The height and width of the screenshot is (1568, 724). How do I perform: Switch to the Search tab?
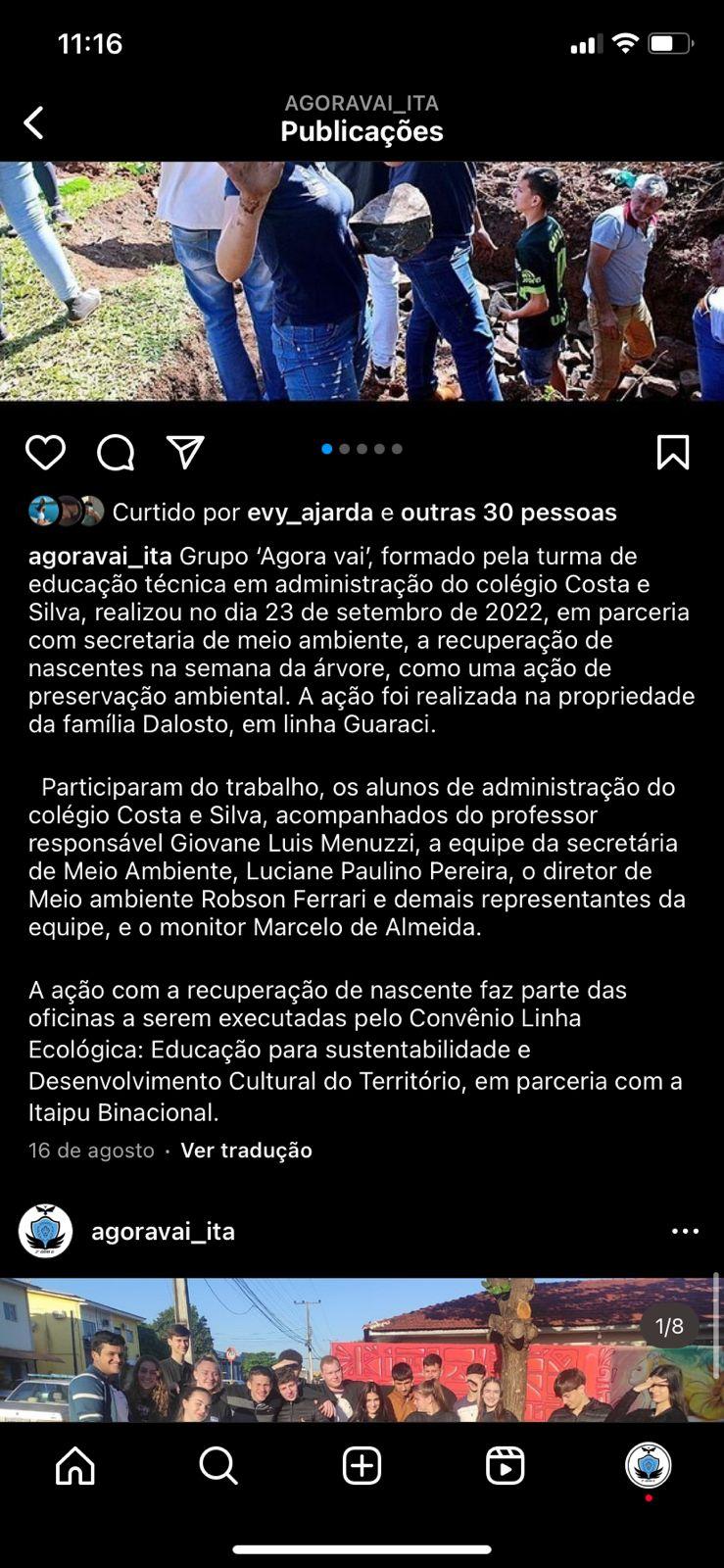click(217, 1466)
